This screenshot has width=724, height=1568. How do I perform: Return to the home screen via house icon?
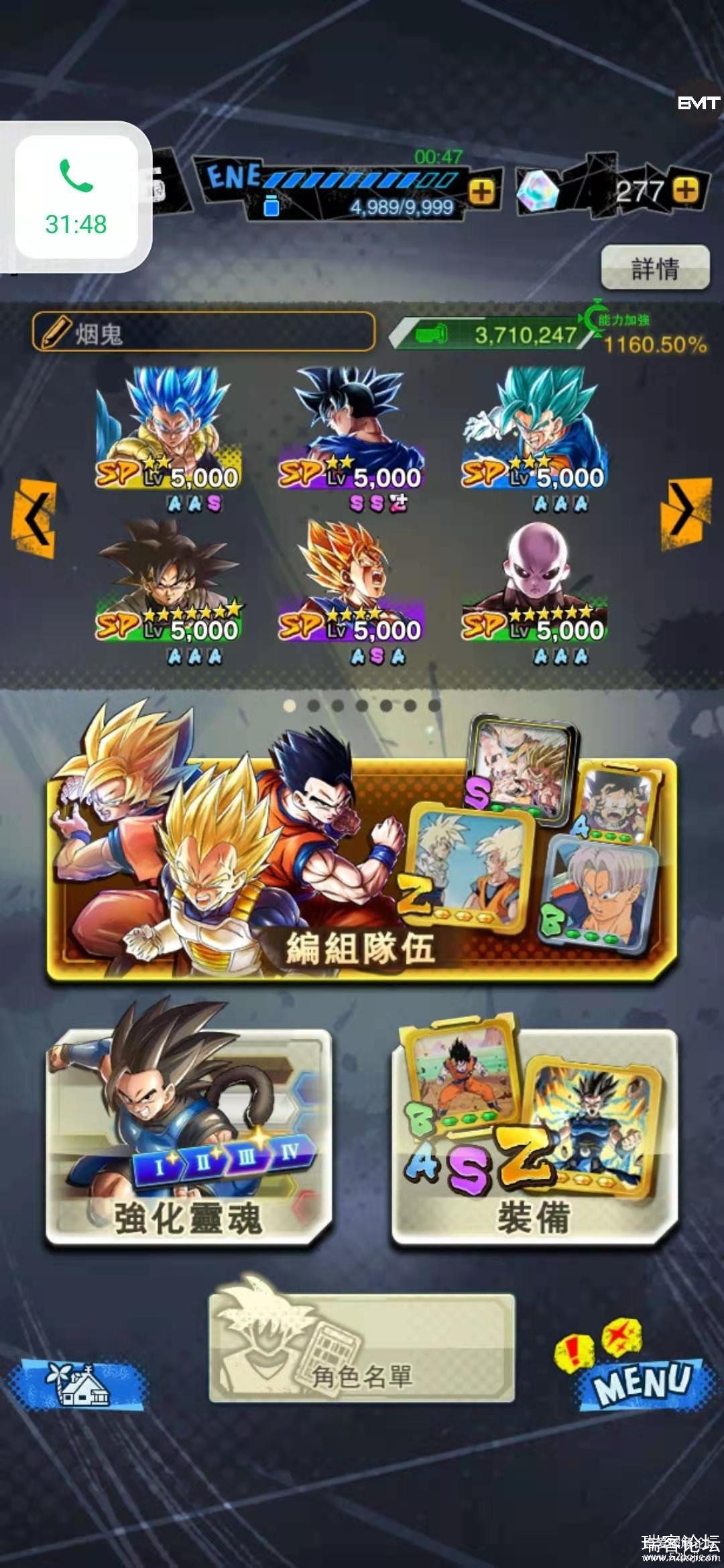78,1385
